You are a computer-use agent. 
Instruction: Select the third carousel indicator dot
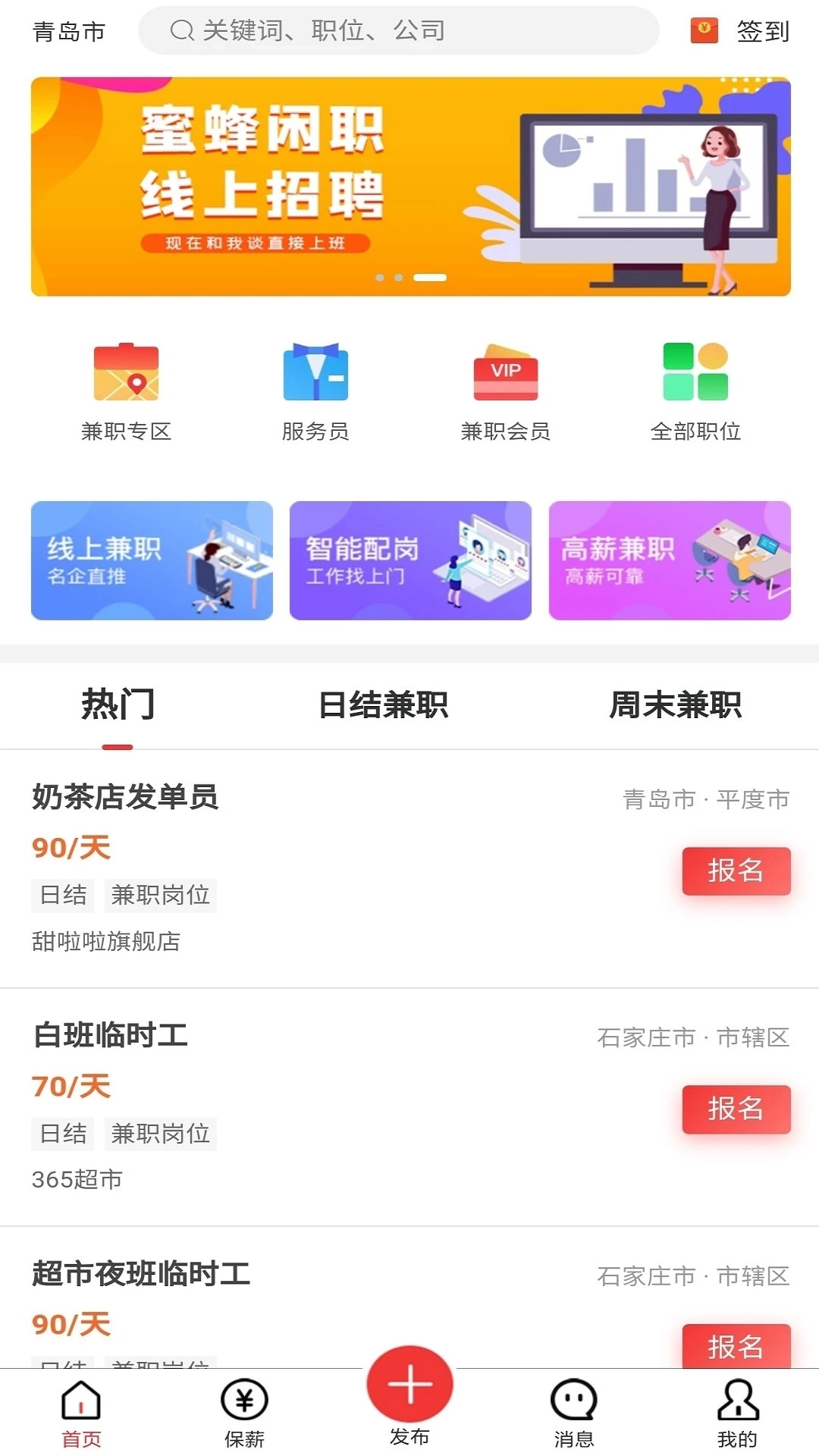pos(431,278)
